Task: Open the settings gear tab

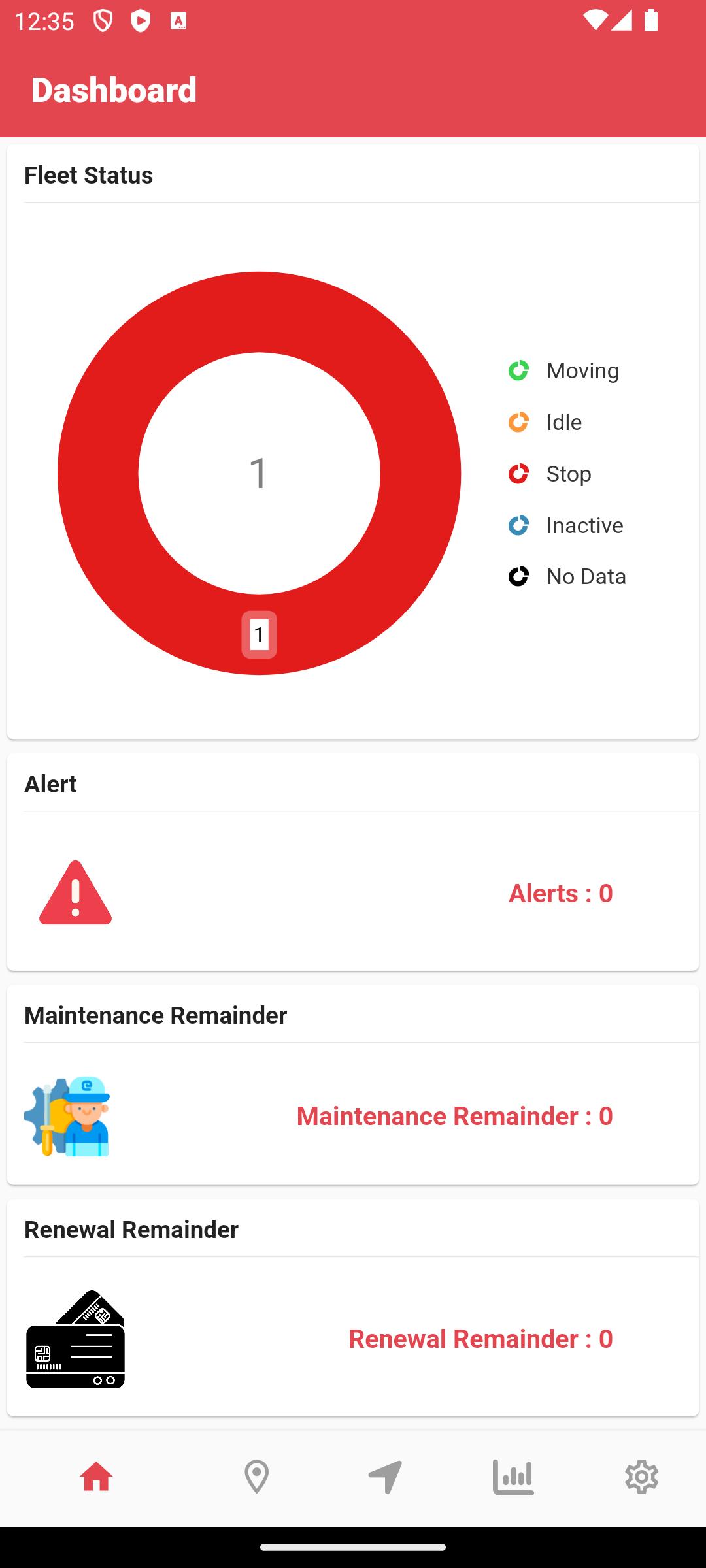Action: [641, 1477]
